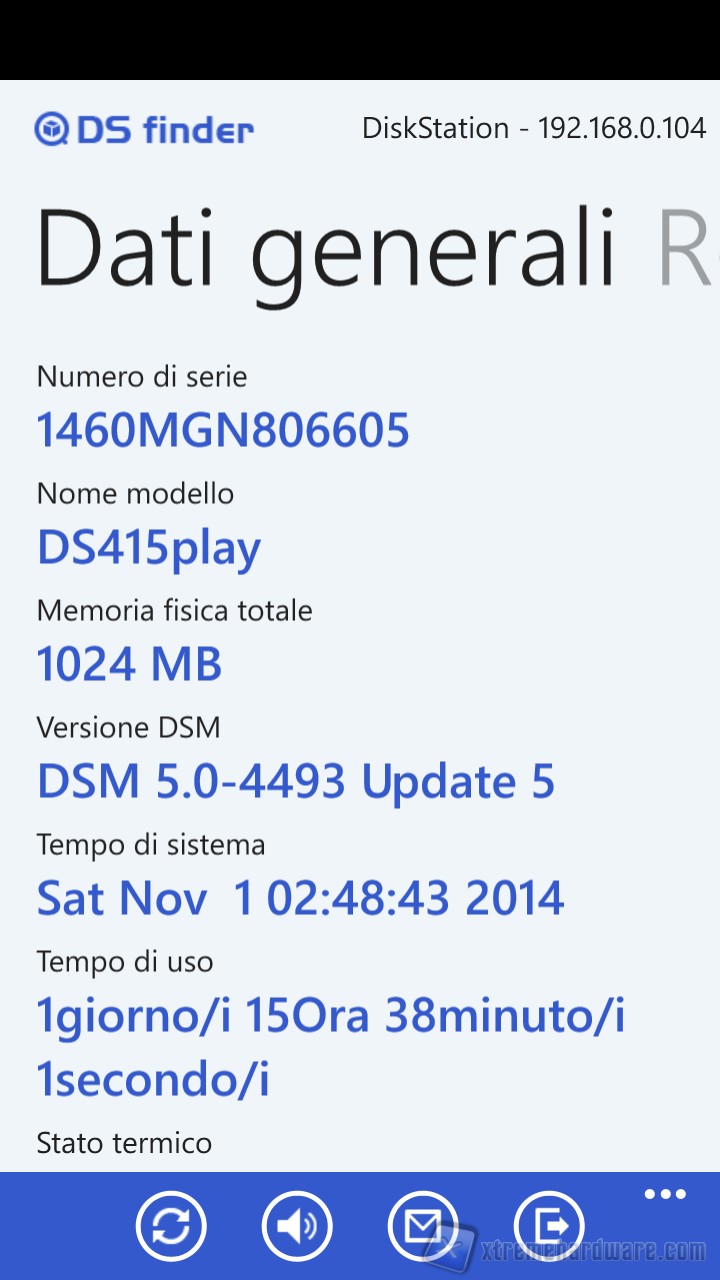The height and width of the screenshot is (1280, 720).
Task: Tap the email envelope icon
Action: pyautogui.click(x=423, y=1226)
